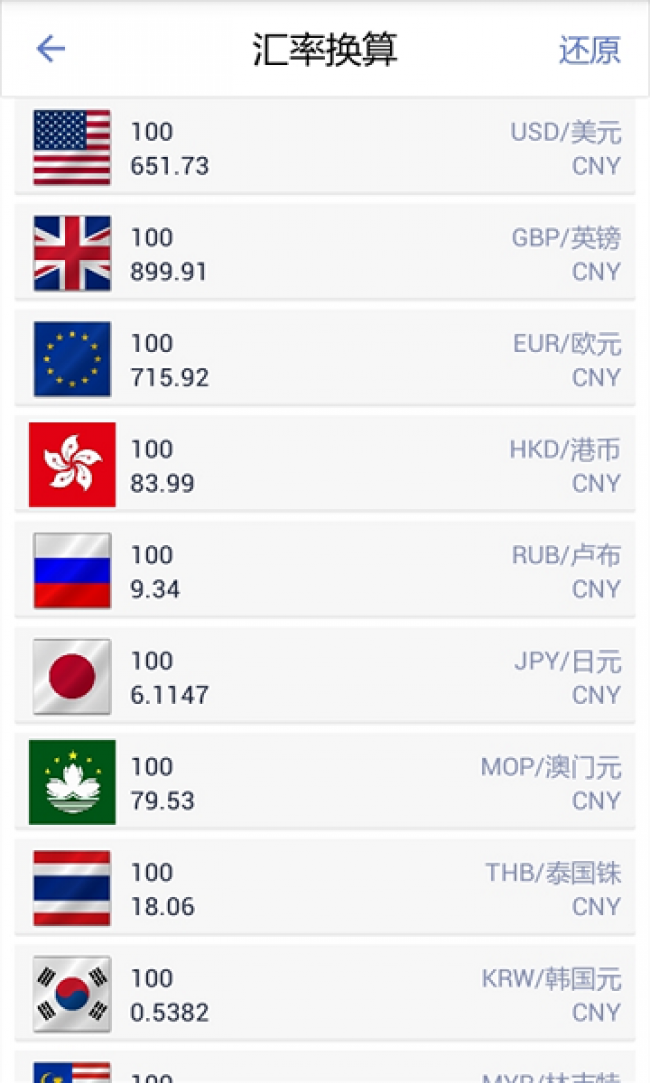Open the RUB/卢布 currency row

pos(325,571)
